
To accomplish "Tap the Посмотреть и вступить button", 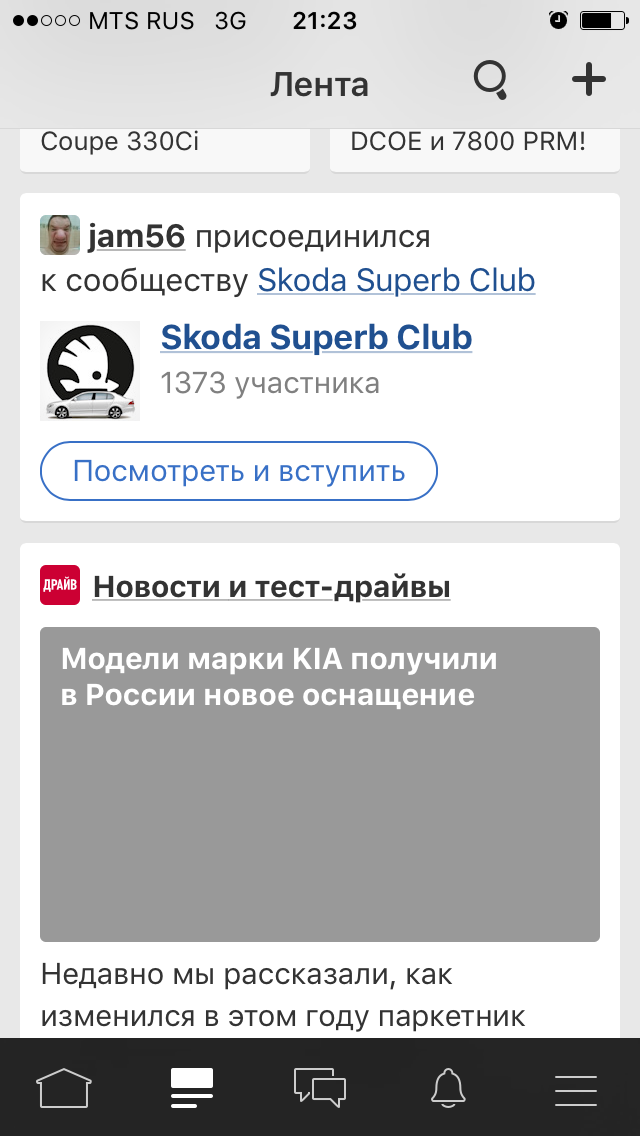I will [239, 470].
